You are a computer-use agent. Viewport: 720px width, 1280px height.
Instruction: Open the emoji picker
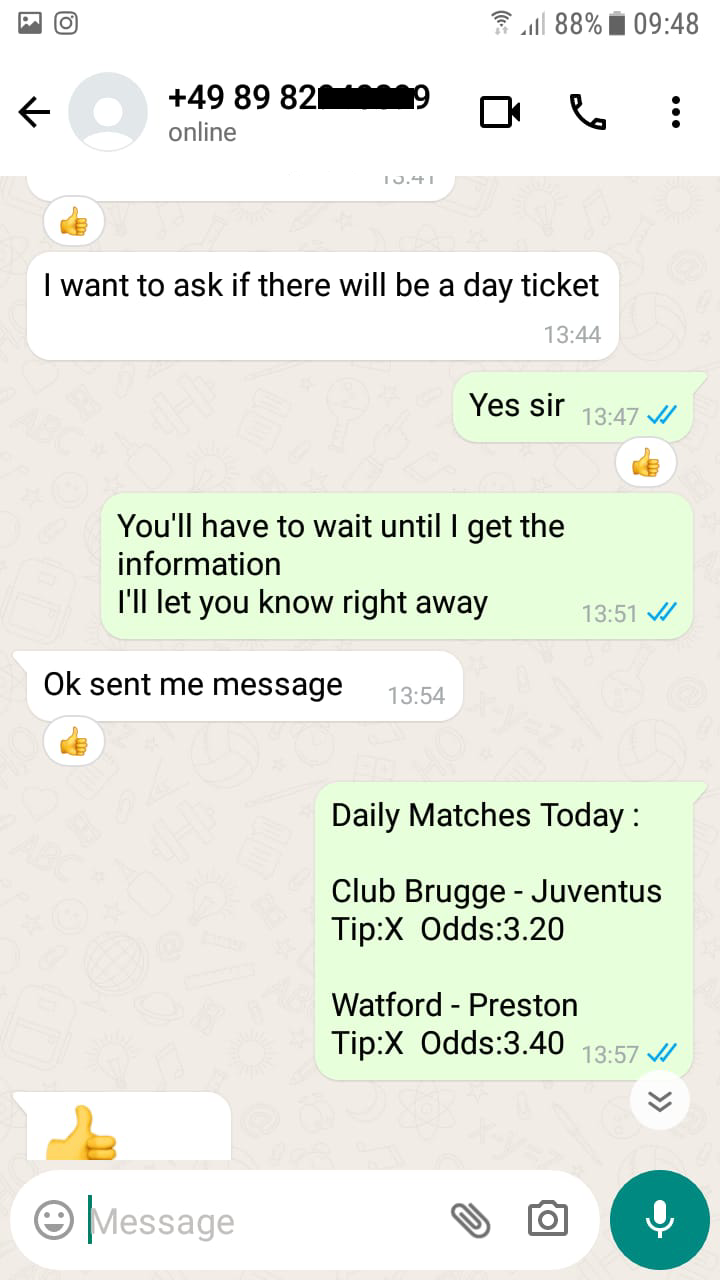click(54, 1220)
